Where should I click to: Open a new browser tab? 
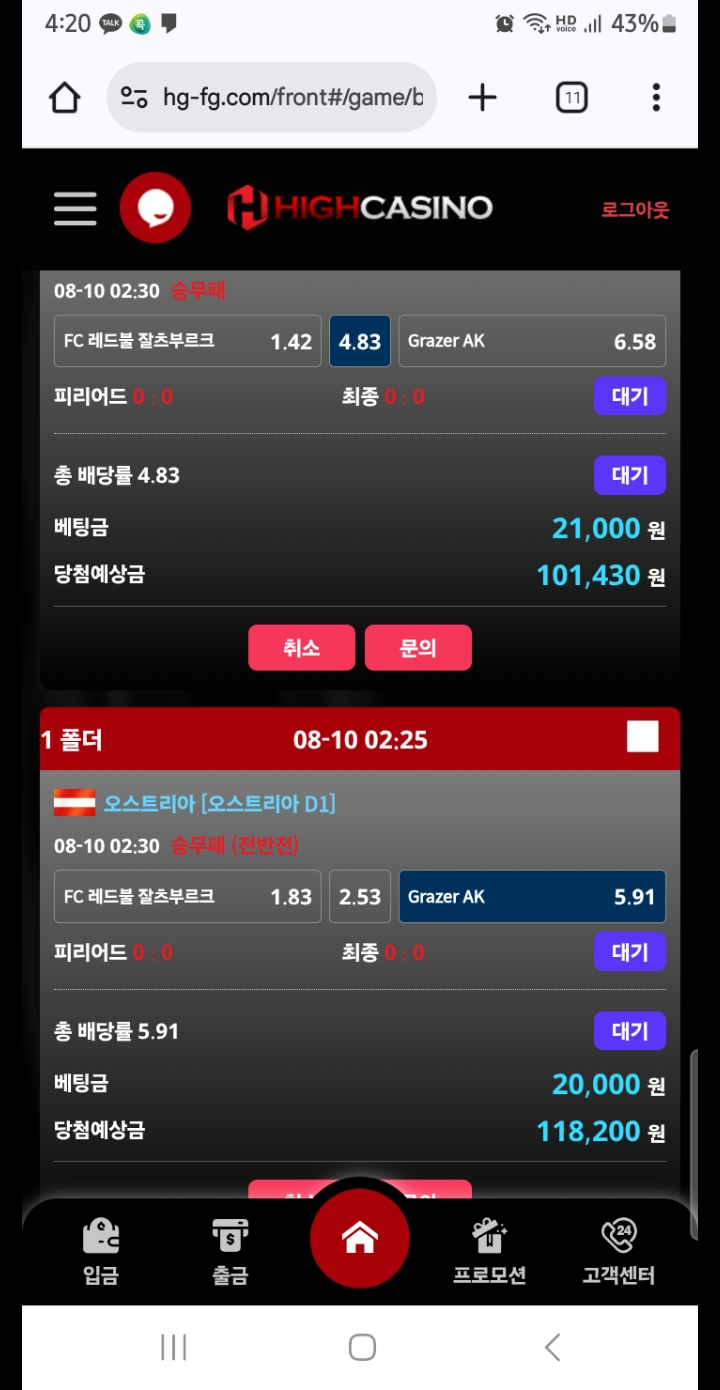coord(482,97)
